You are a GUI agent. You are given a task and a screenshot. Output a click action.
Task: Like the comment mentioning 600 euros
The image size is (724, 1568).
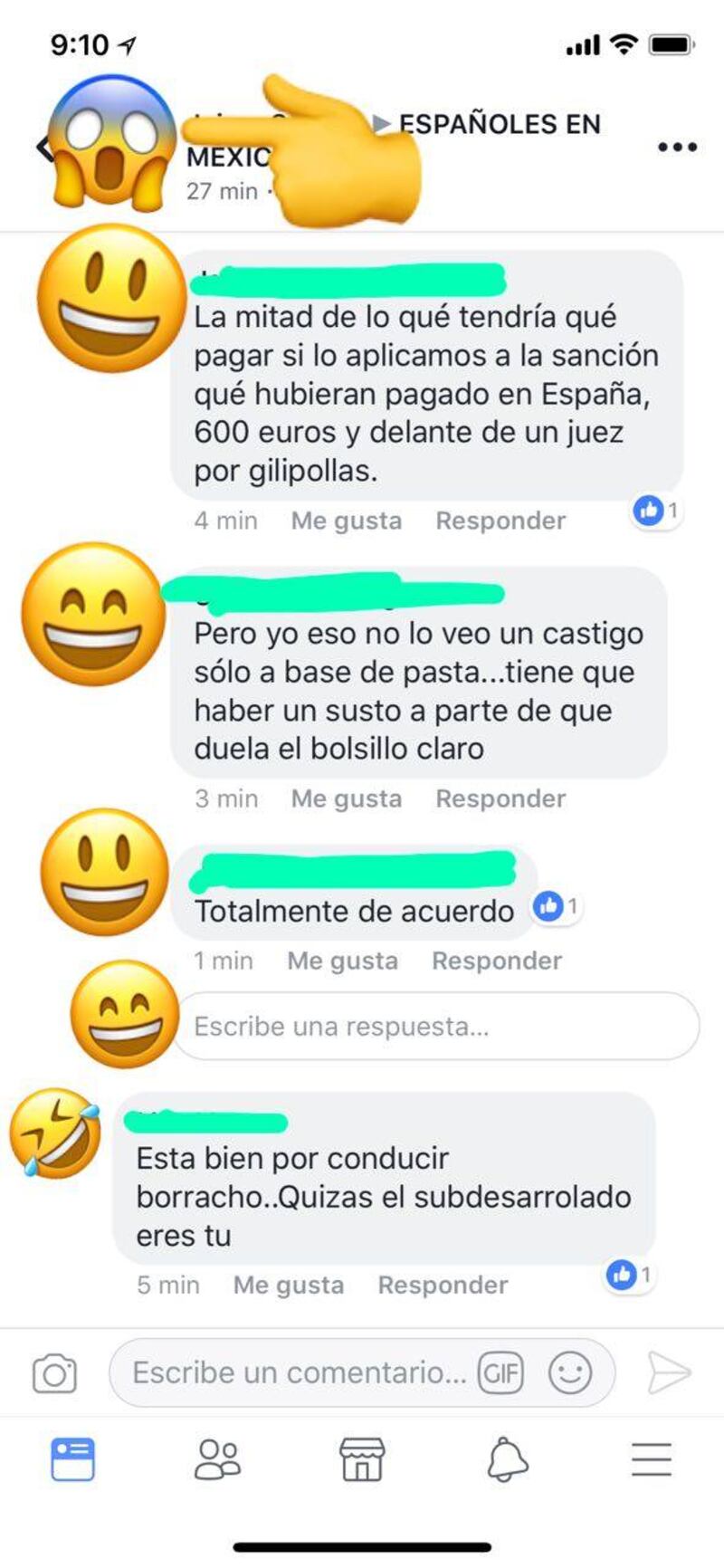point(346,521)
